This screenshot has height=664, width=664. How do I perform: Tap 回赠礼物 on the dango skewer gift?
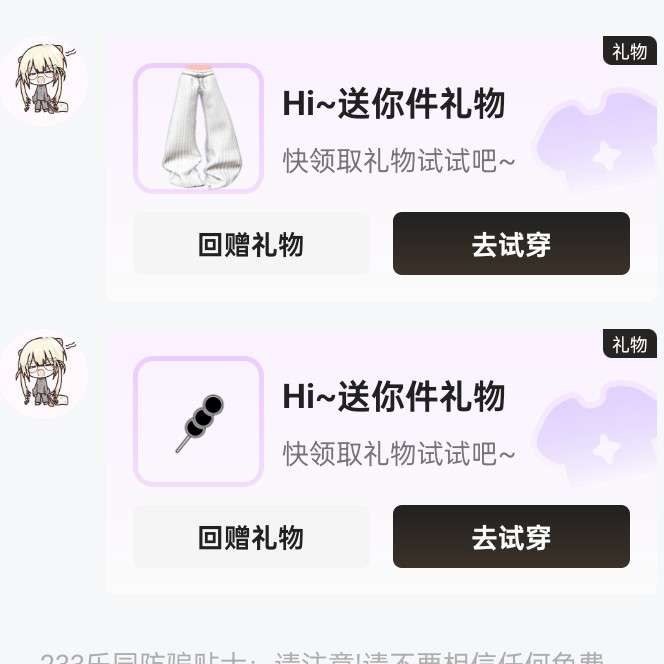251,537
